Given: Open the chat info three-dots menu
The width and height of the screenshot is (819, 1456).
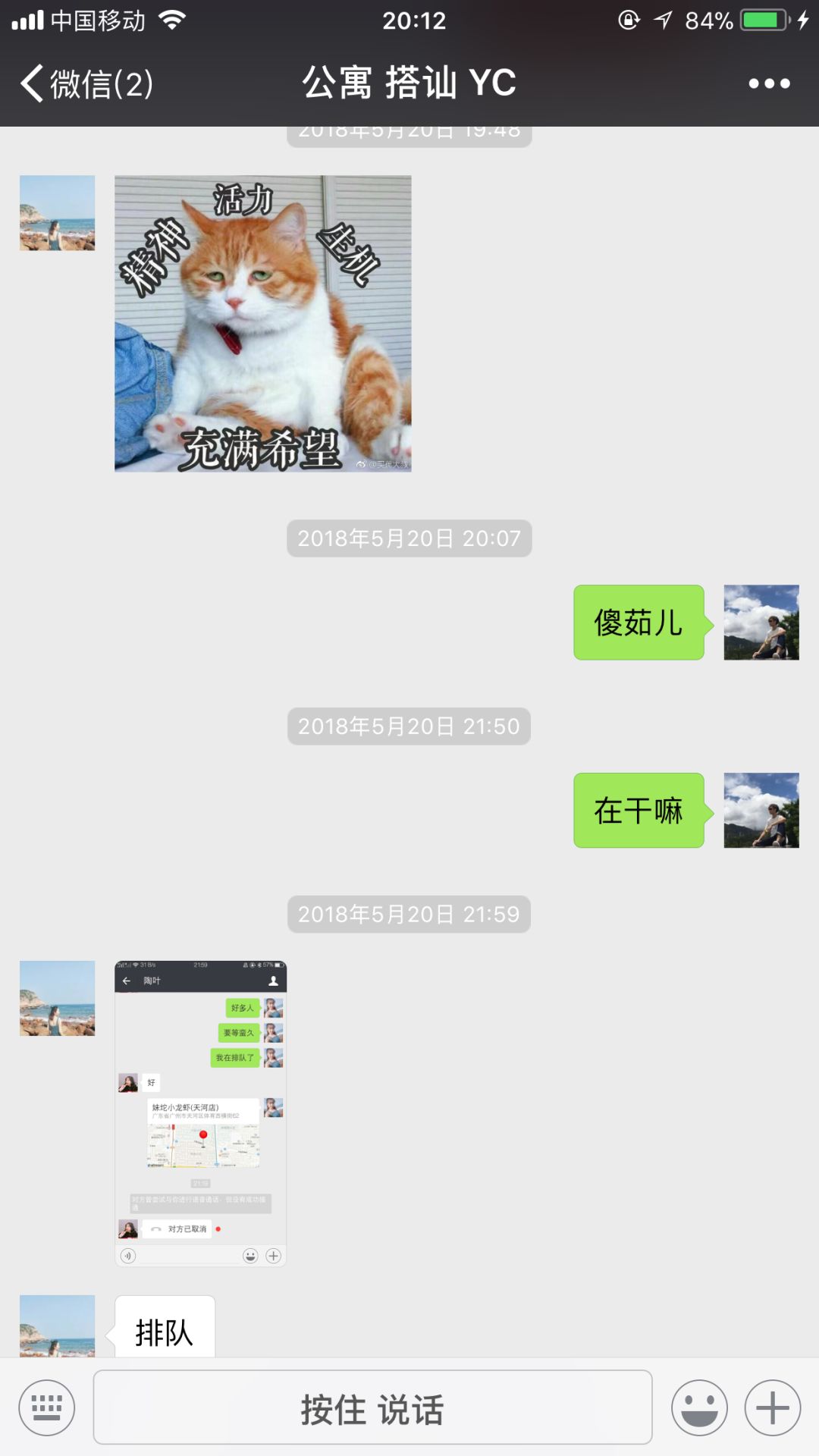Looking at the screenshot, I should pyautogui.click(x=769, y=83).
